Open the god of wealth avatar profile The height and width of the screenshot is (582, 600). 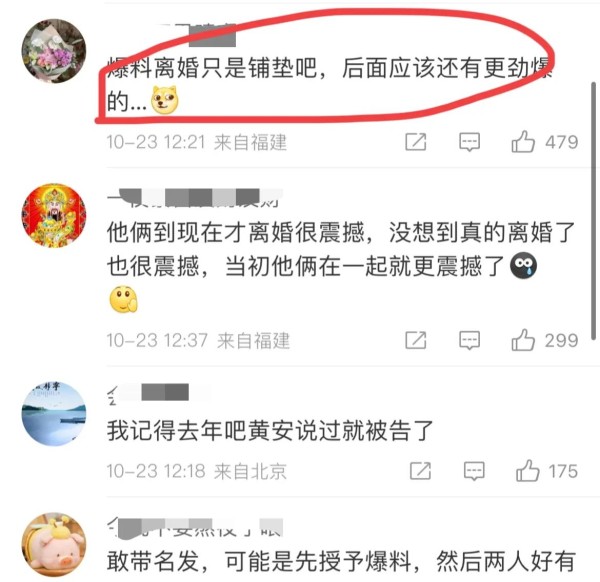[55, 215]
